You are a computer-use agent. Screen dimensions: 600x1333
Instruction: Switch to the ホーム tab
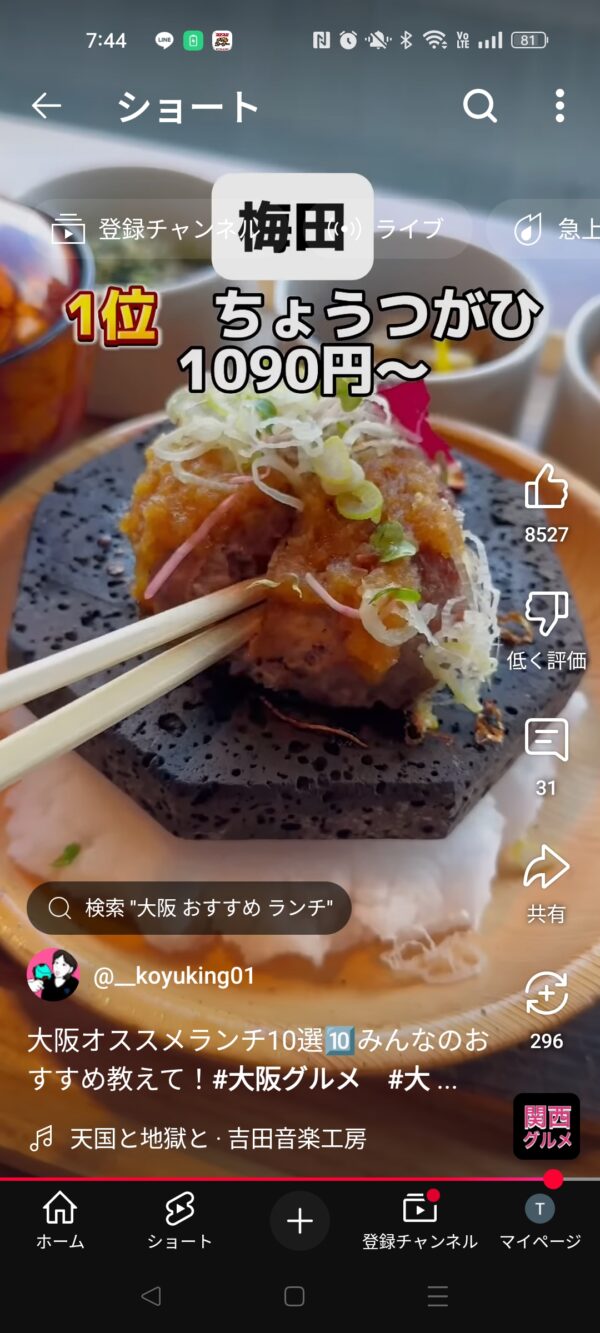pyautogui.click(x=60, y=1220)
